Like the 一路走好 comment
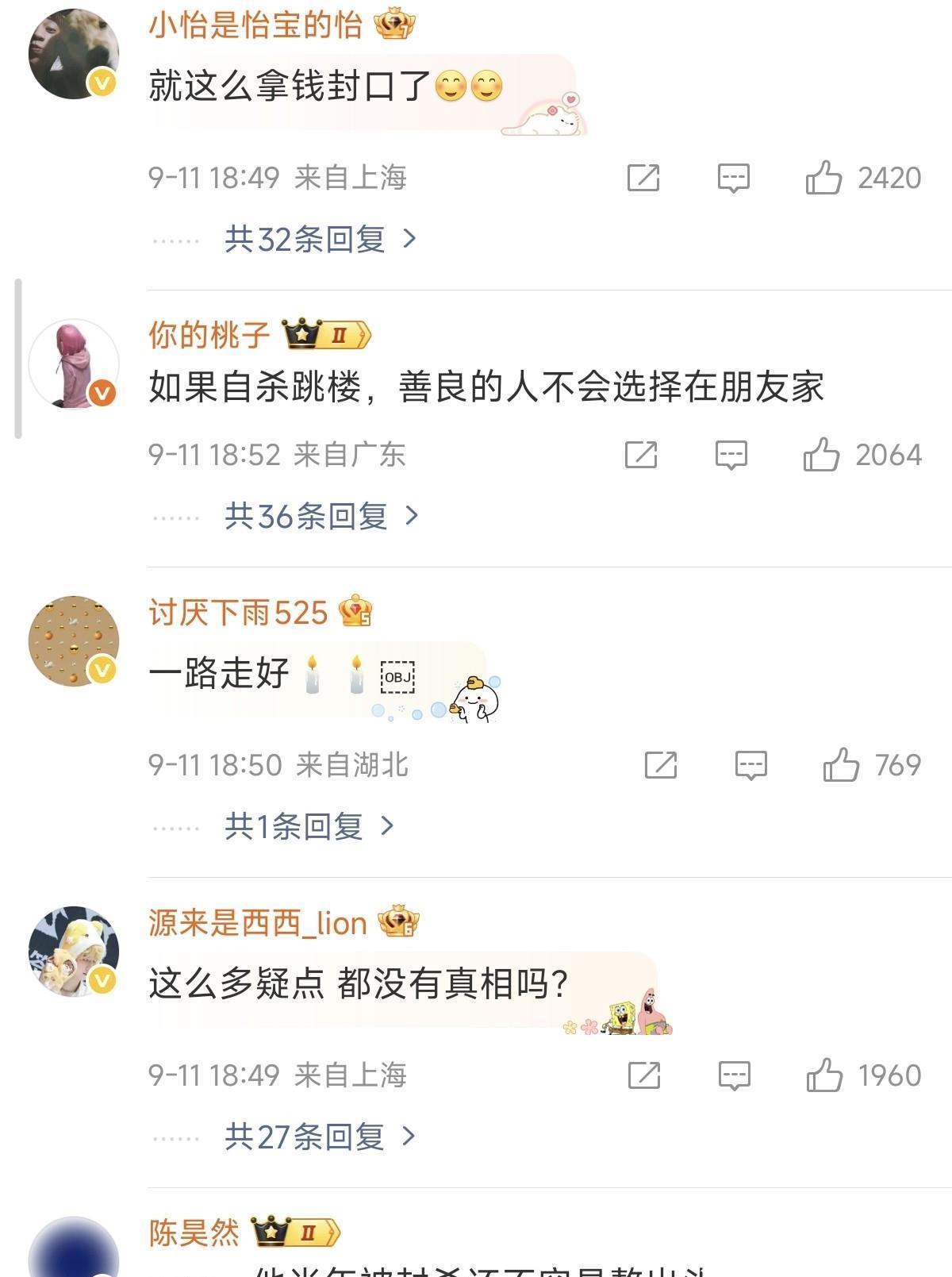Screen dimensions: 952x1277 841,766
